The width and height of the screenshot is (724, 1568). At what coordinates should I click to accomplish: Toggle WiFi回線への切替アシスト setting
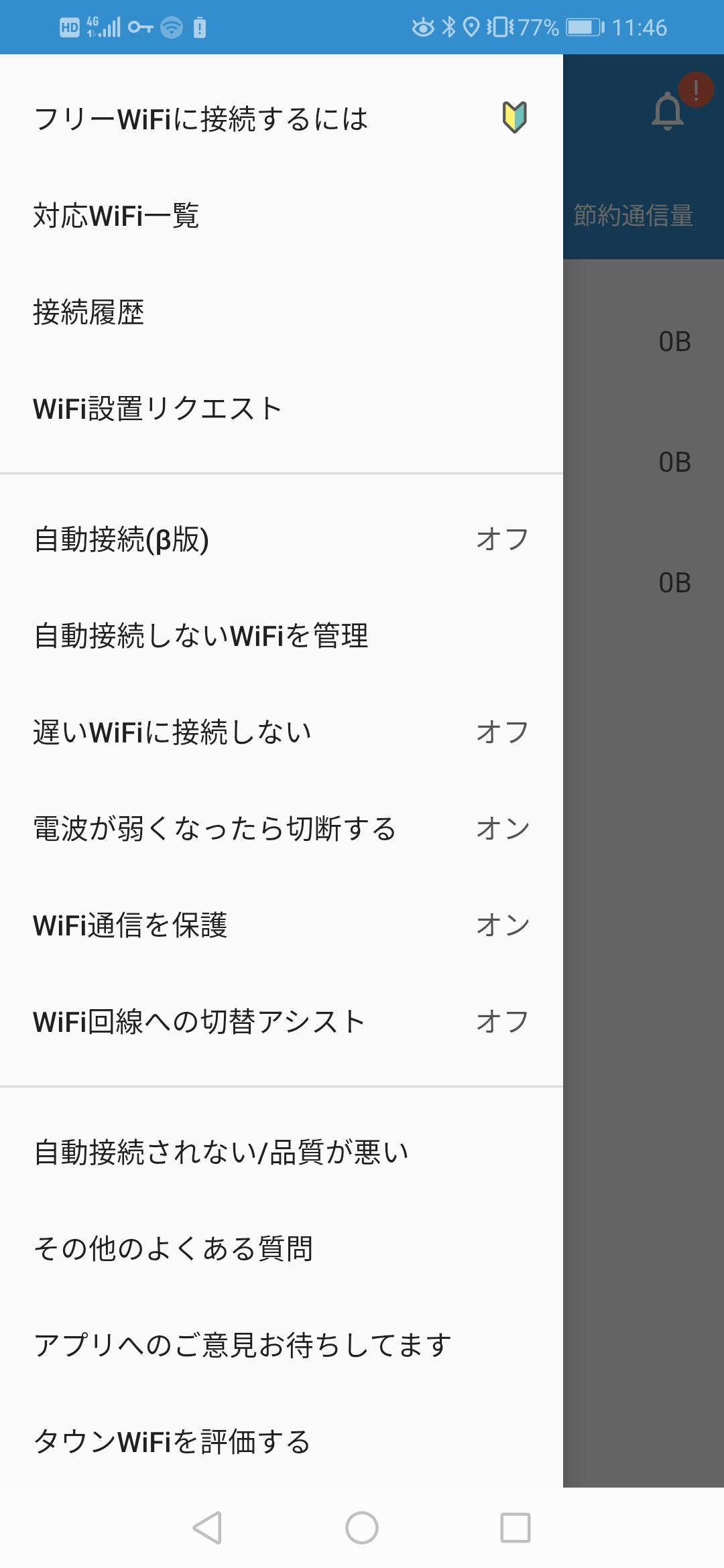click(282, 1022)
